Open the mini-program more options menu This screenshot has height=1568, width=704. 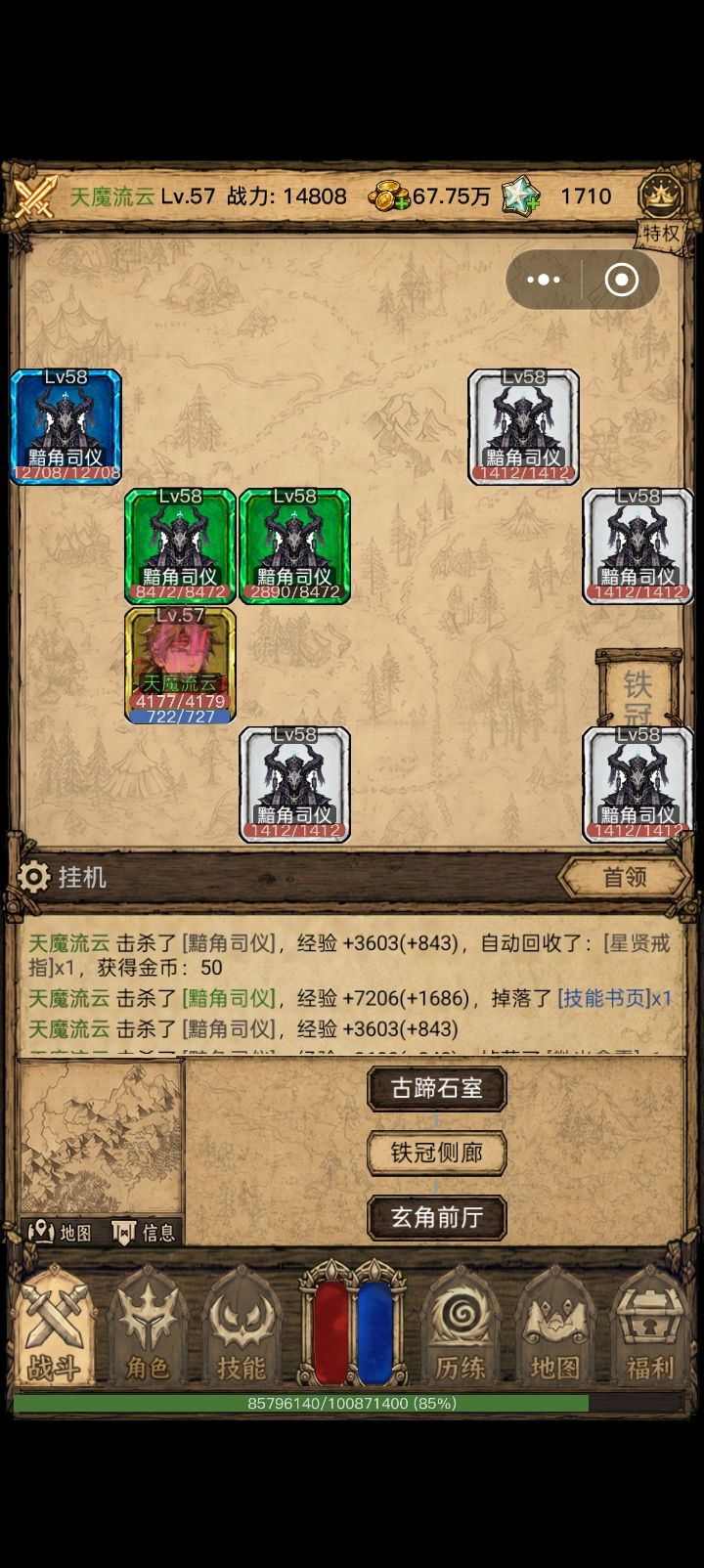(544, 280)
